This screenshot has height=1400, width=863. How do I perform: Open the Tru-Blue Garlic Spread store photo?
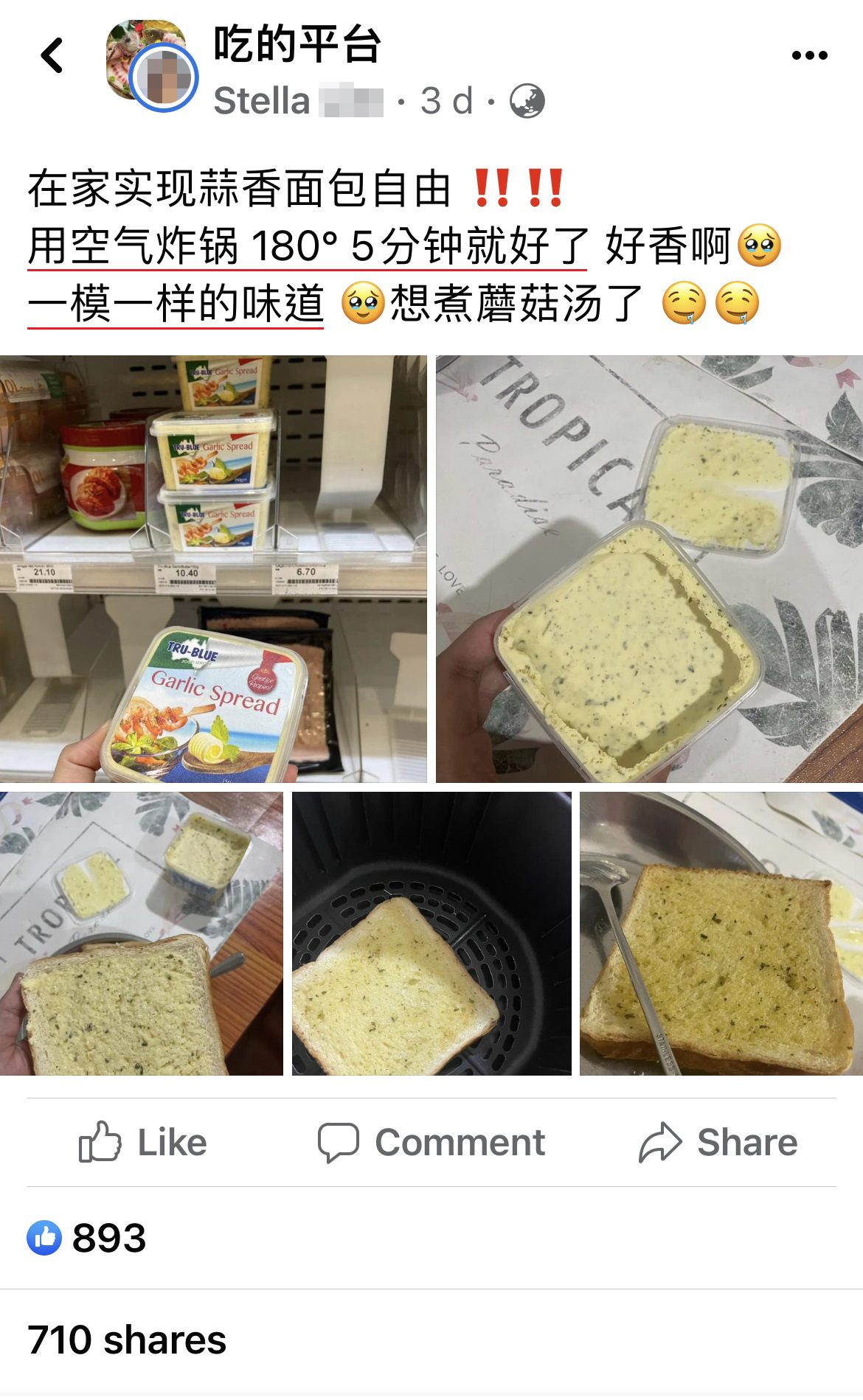(x=213, y=568)
